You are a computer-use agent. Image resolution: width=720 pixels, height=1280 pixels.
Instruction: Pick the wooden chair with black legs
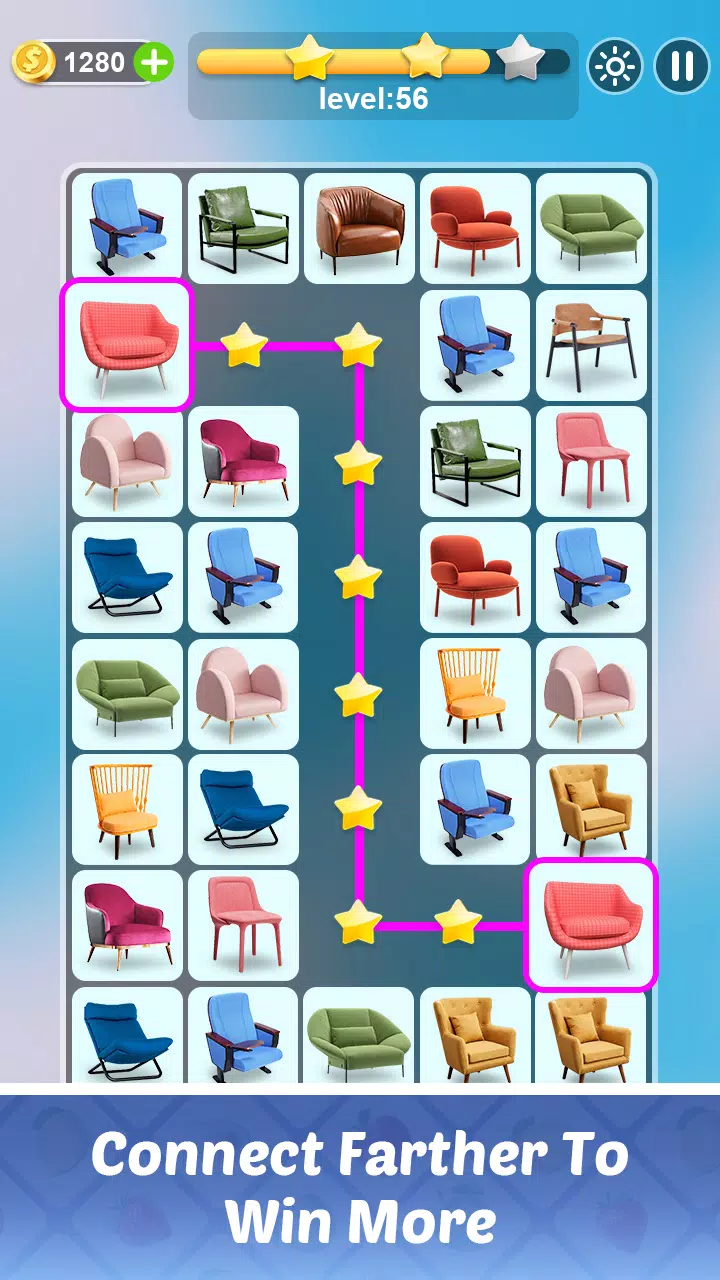coord(591,345)
